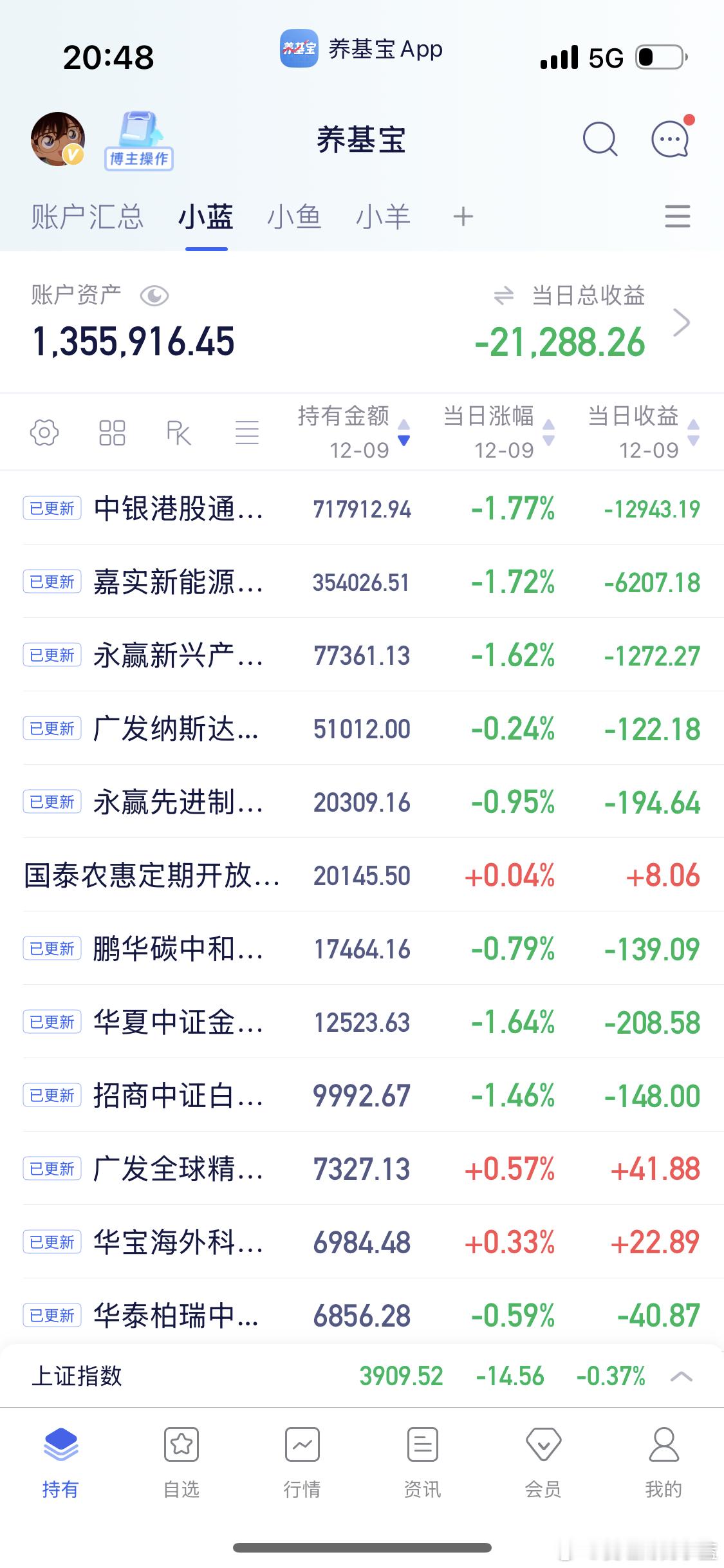Open the search function
The width and height of the screenshot is (724, 1568).
pyautogui.click(x=599, y=140)
